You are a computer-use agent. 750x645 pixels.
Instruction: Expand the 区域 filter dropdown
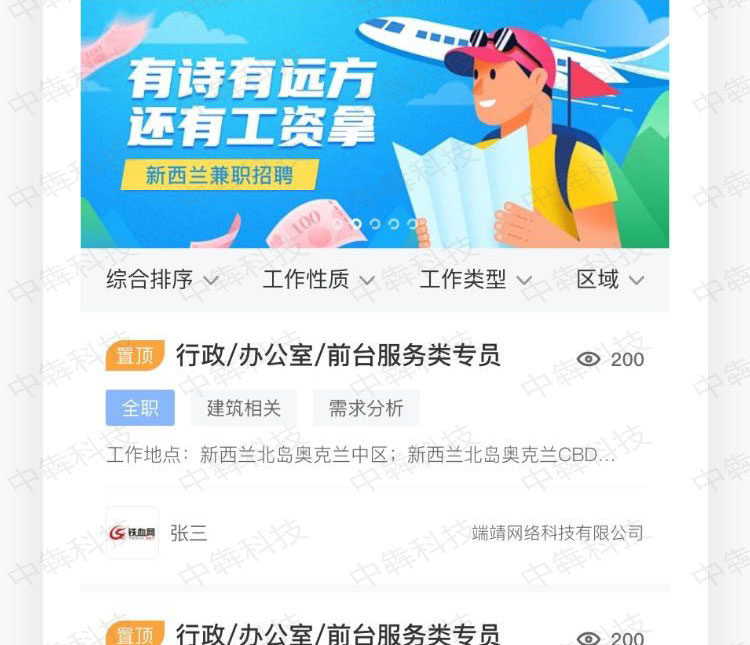coord(610,280)
